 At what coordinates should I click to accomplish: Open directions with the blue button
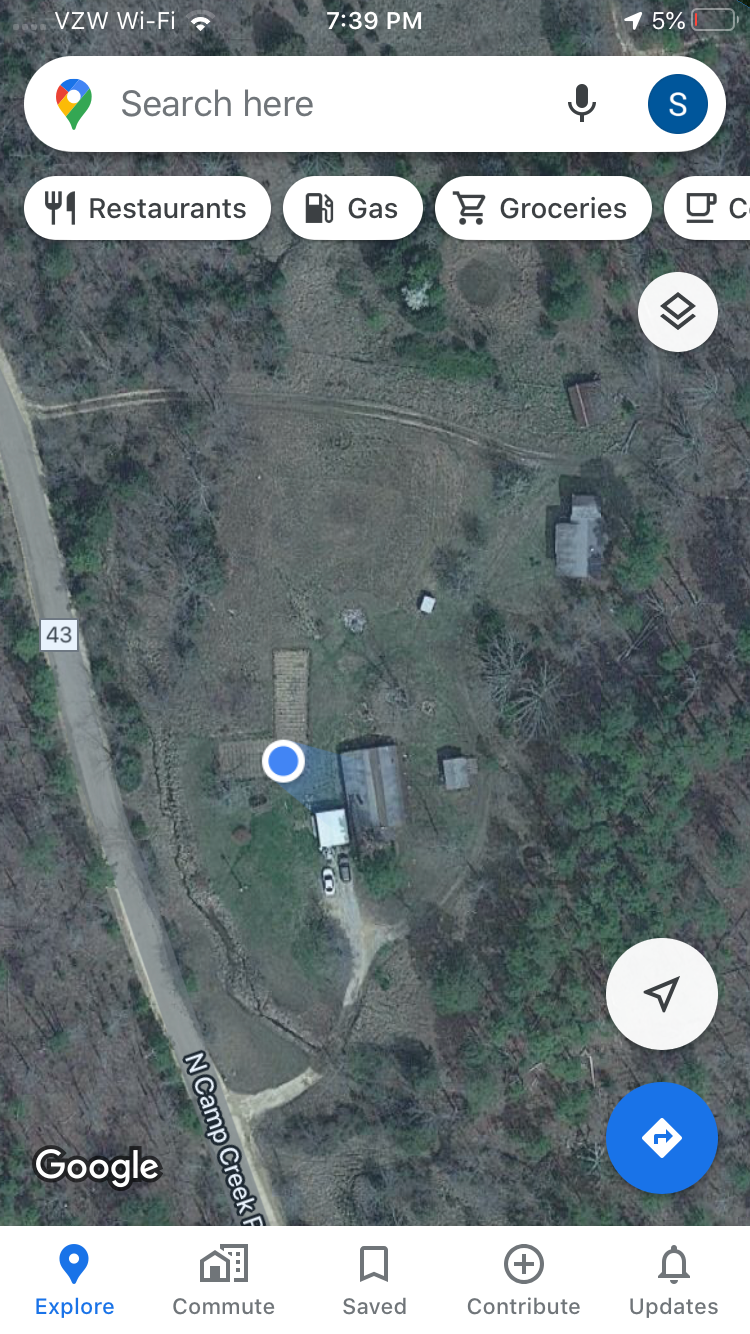click(661, 1137)
